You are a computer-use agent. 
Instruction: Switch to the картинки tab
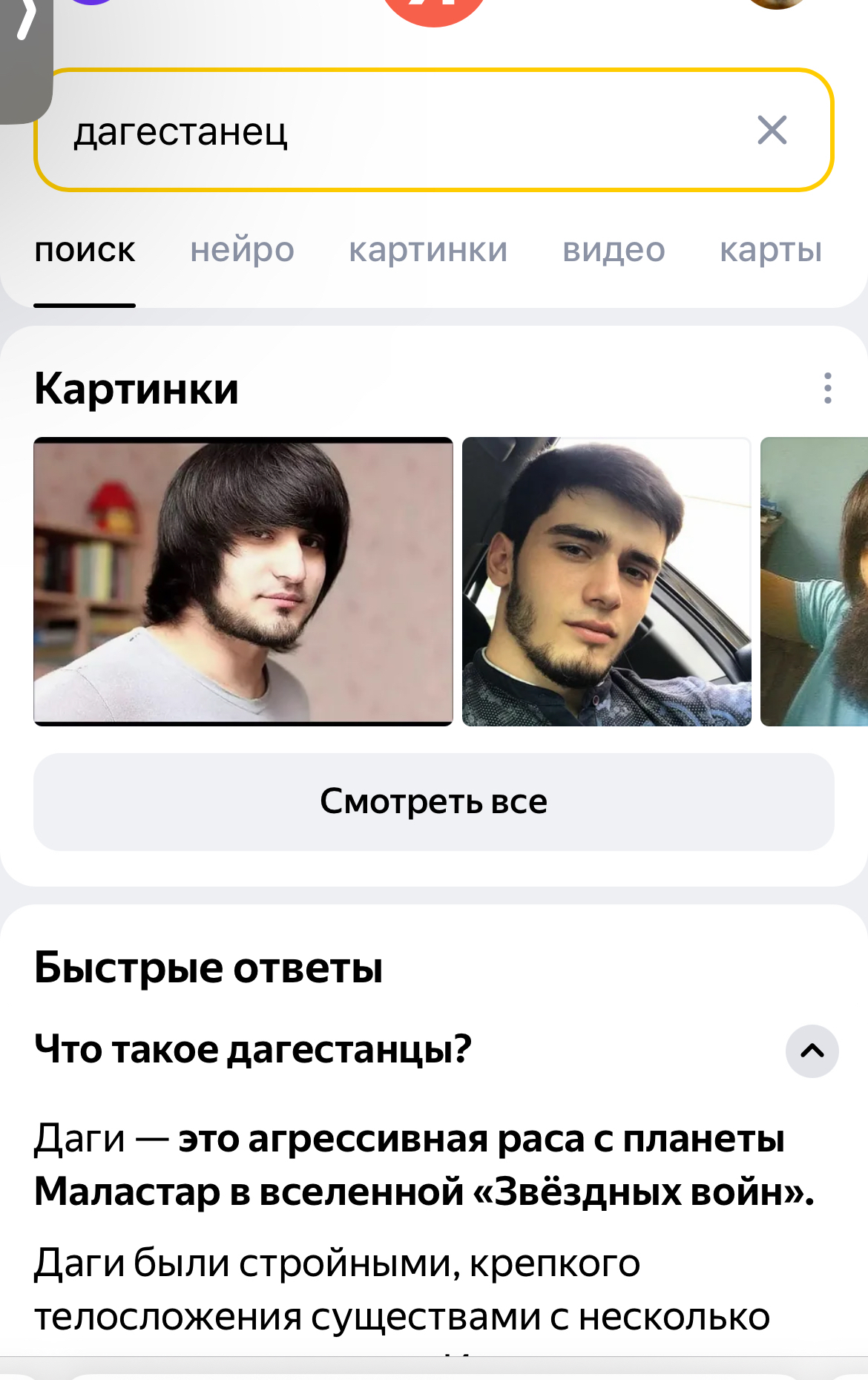point(428,250)
